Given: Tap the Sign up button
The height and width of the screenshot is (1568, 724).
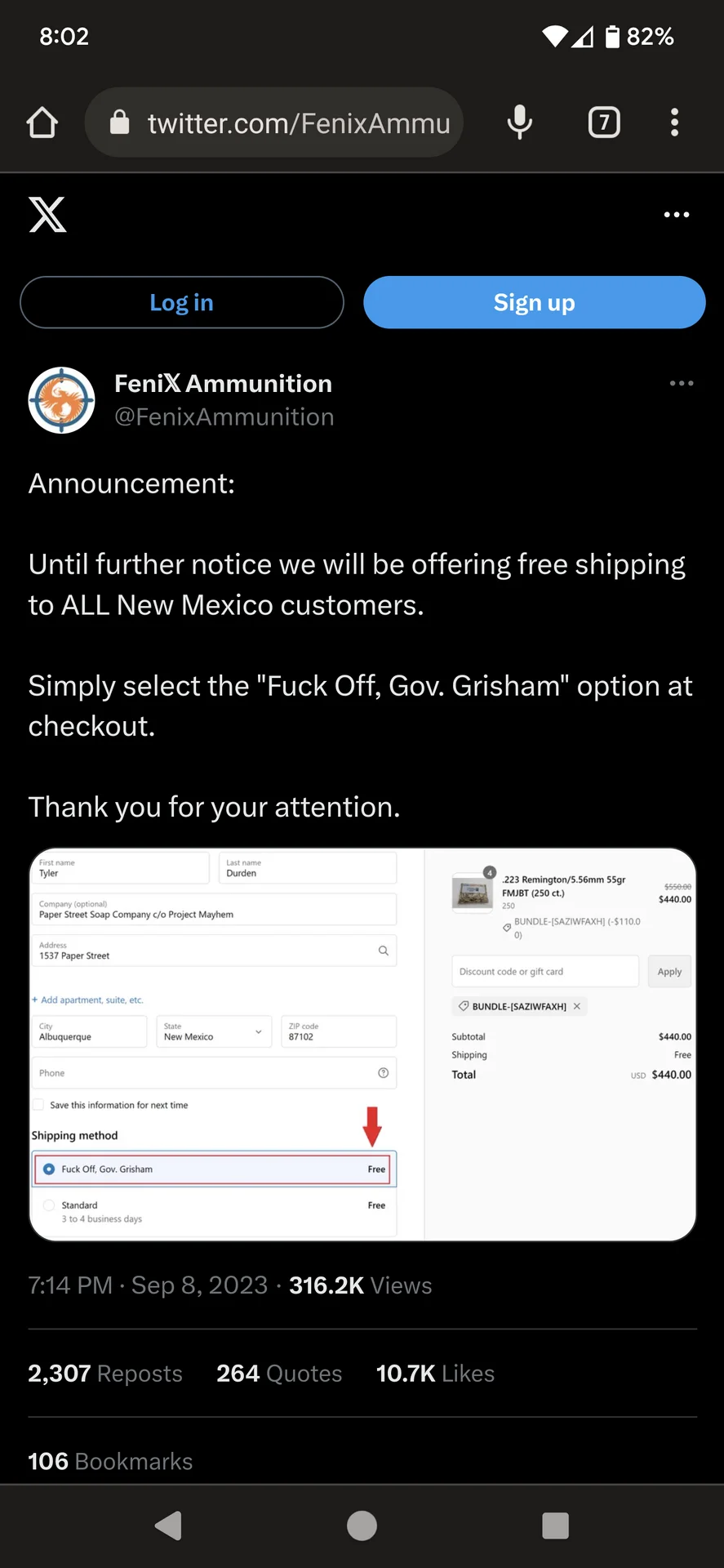Looking at the screenshot, I should (535, 302).
